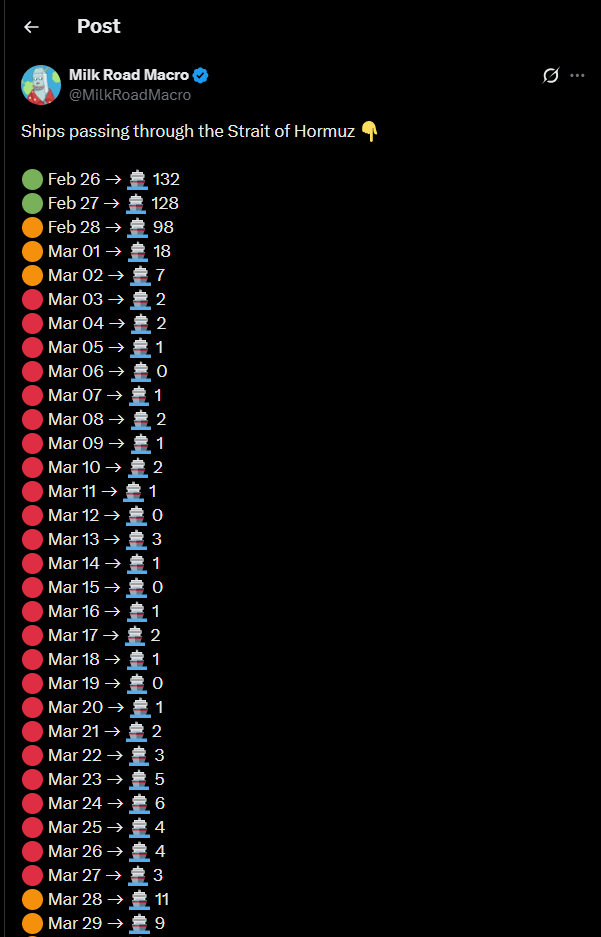Visit the Milk Road Macro account name

(128, 75)
